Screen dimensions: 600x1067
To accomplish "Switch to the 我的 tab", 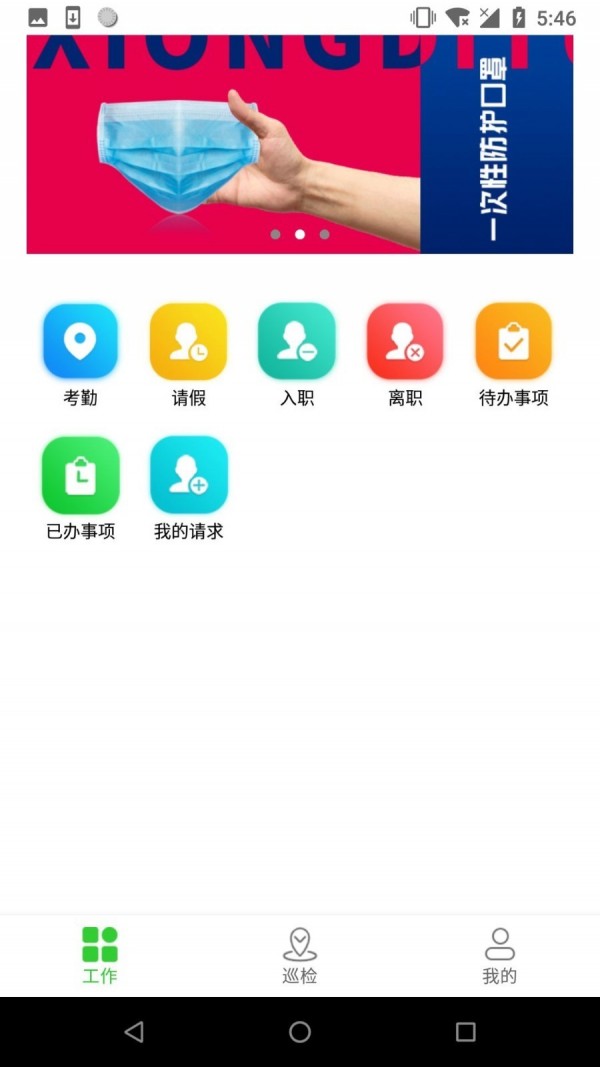I will [x=499, y=955].
